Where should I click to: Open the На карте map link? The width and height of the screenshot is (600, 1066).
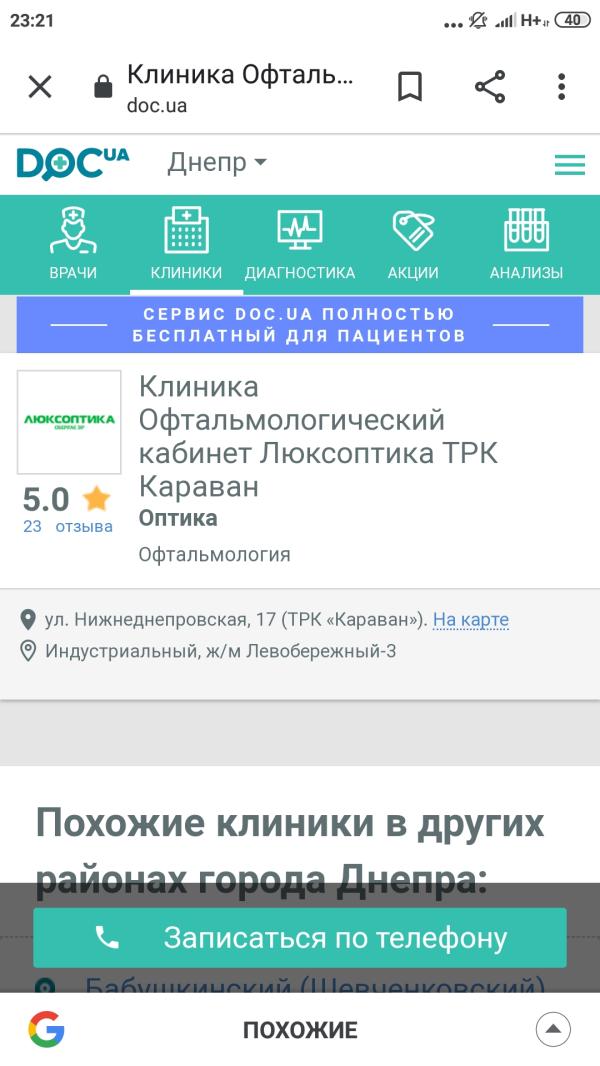coord(471,619)
